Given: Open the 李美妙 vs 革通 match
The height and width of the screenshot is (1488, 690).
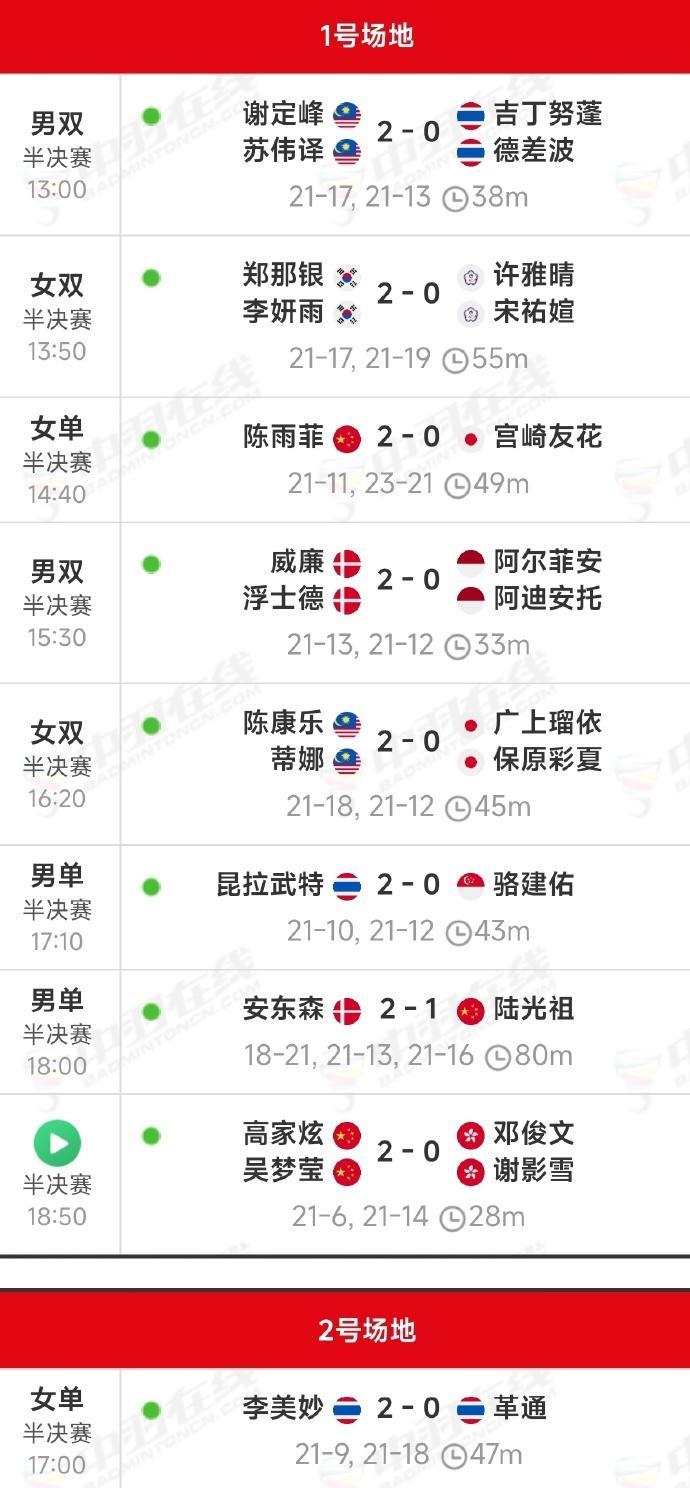Looking at the screenshot, I should (345, 1429).
